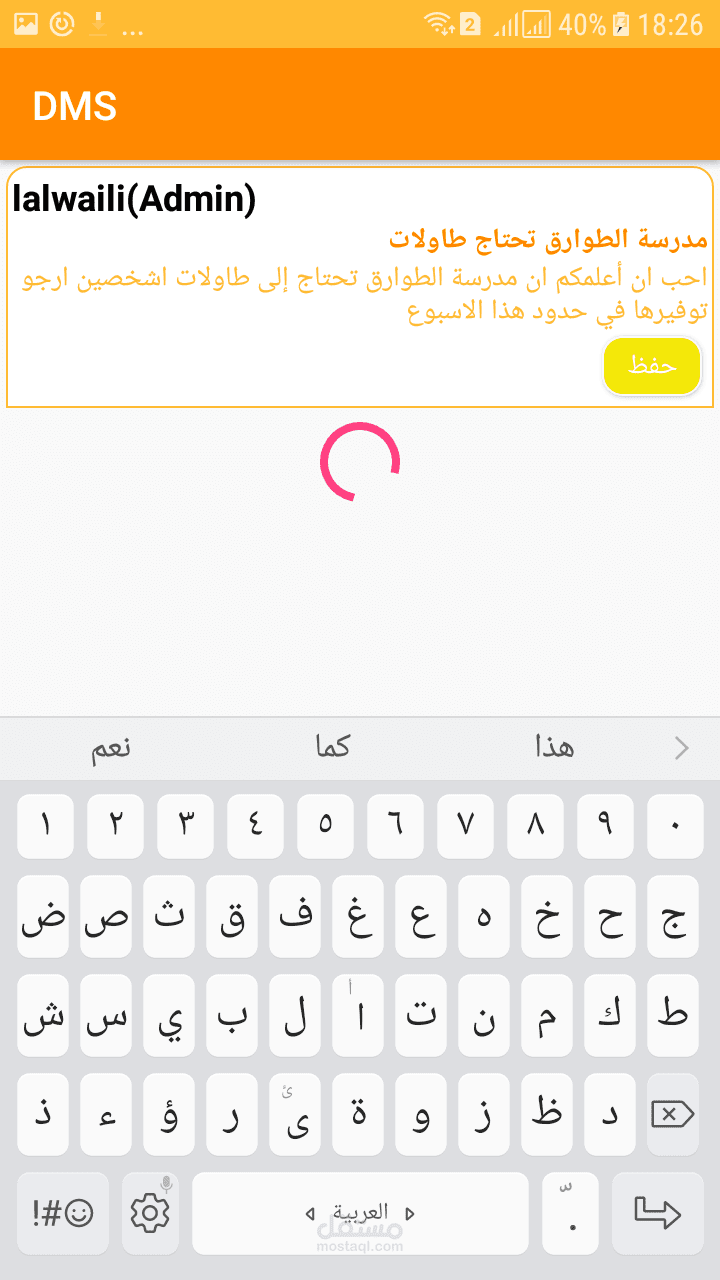Open the keyboard settings gear
This screenshot has width=720, height=1280.
coord(150,1213)
